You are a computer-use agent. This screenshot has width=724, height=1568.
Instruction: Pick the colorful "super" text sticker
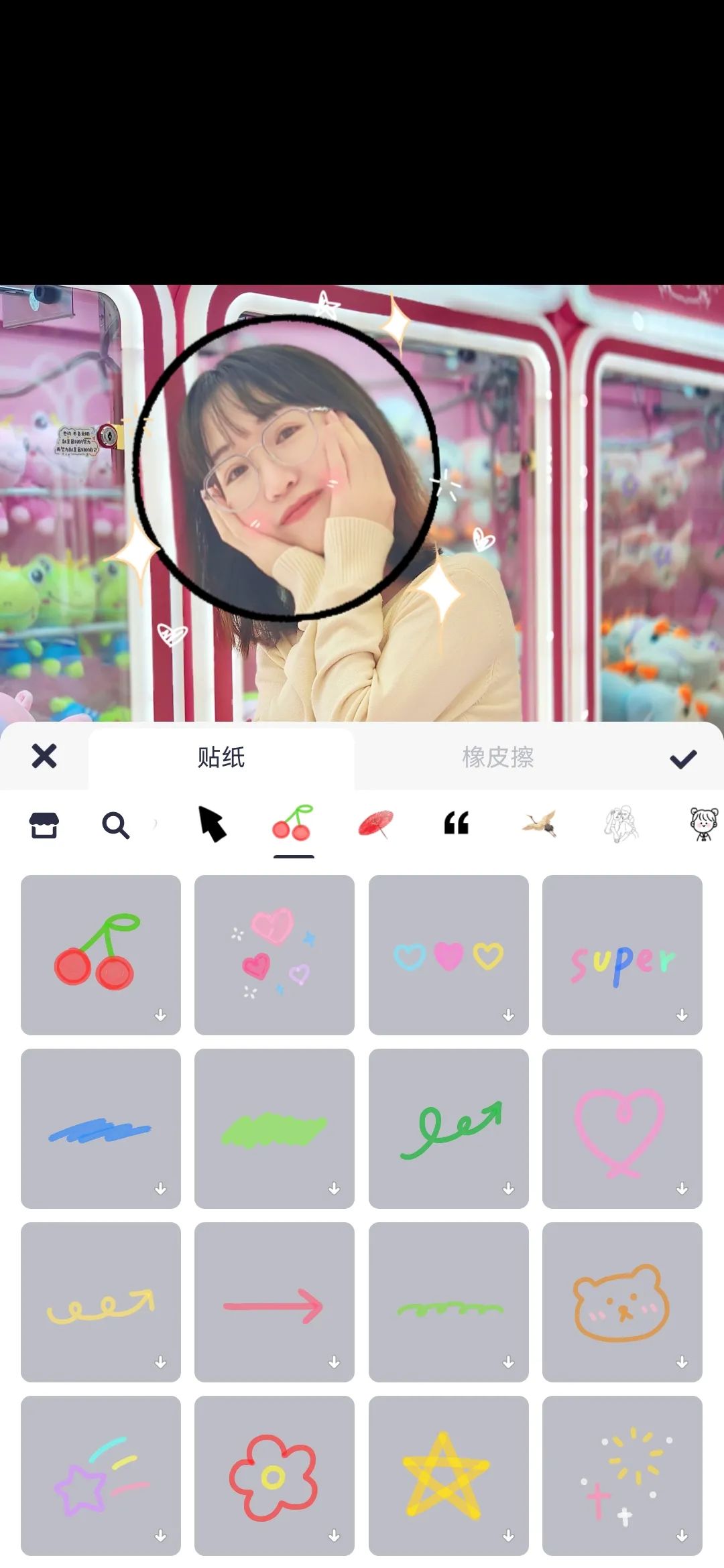tap(622, 955)
